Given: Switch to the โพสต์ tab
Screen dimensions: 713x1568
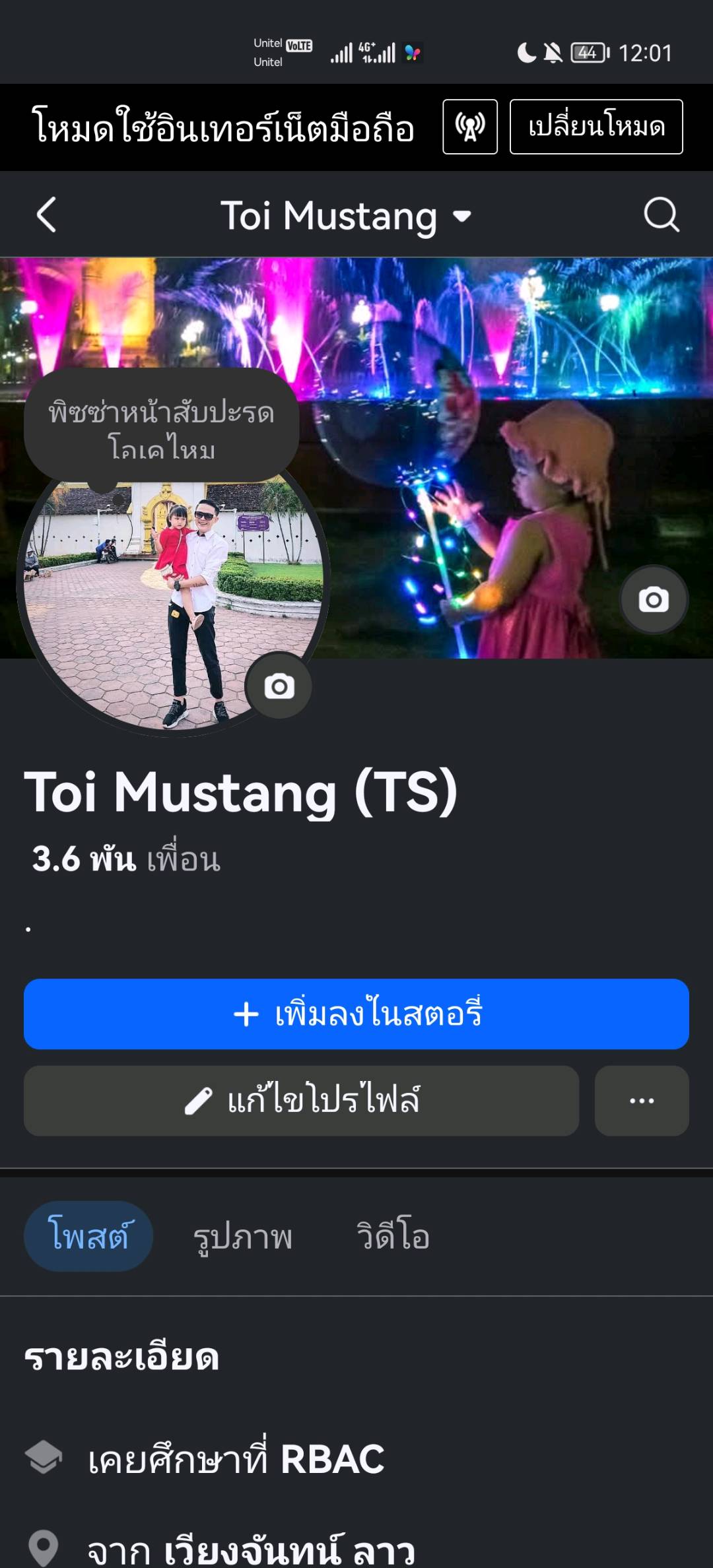Looking at the screenshot, I should (88, 1236).
